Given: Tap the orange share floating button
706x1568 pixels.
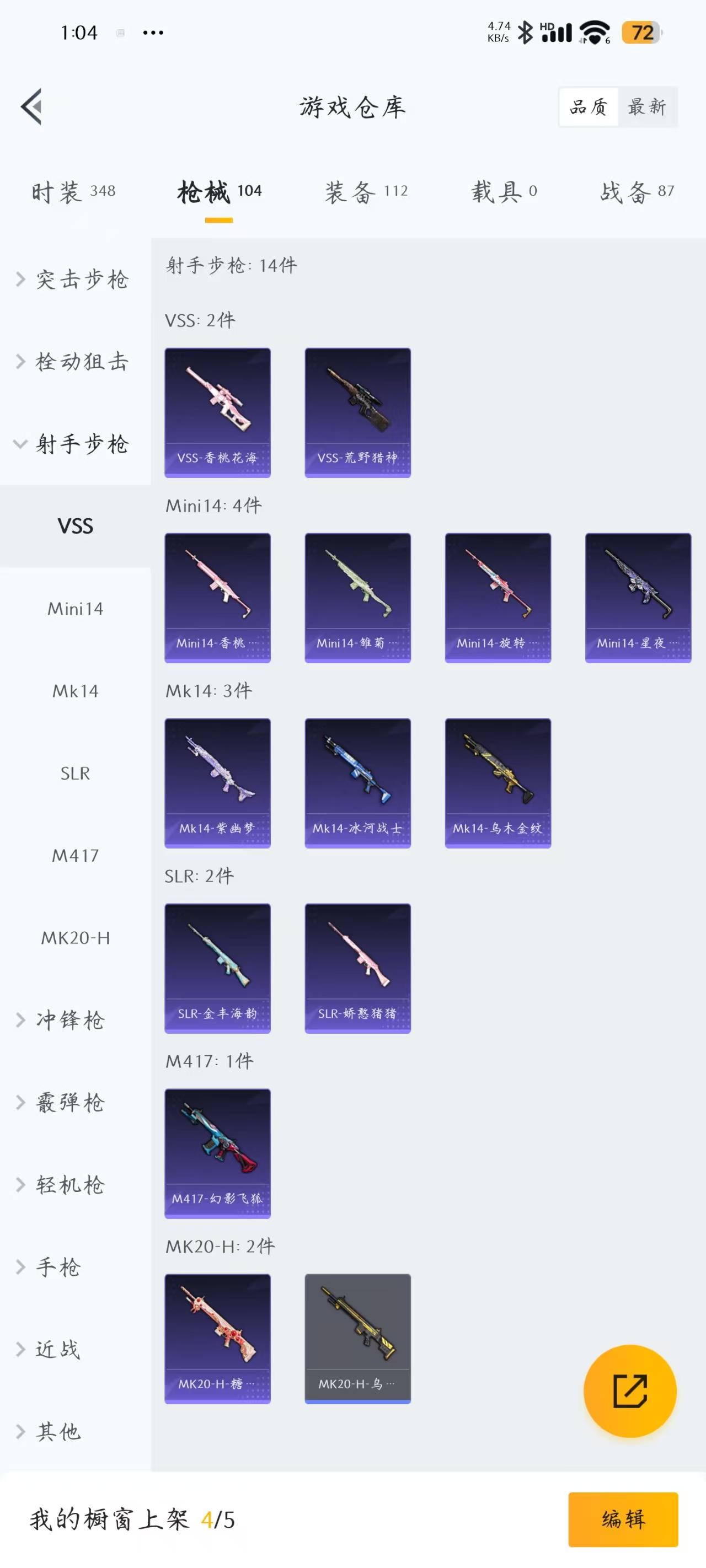Looking at the screenshot, I should pyautogui.click(x=629, y=1391).
